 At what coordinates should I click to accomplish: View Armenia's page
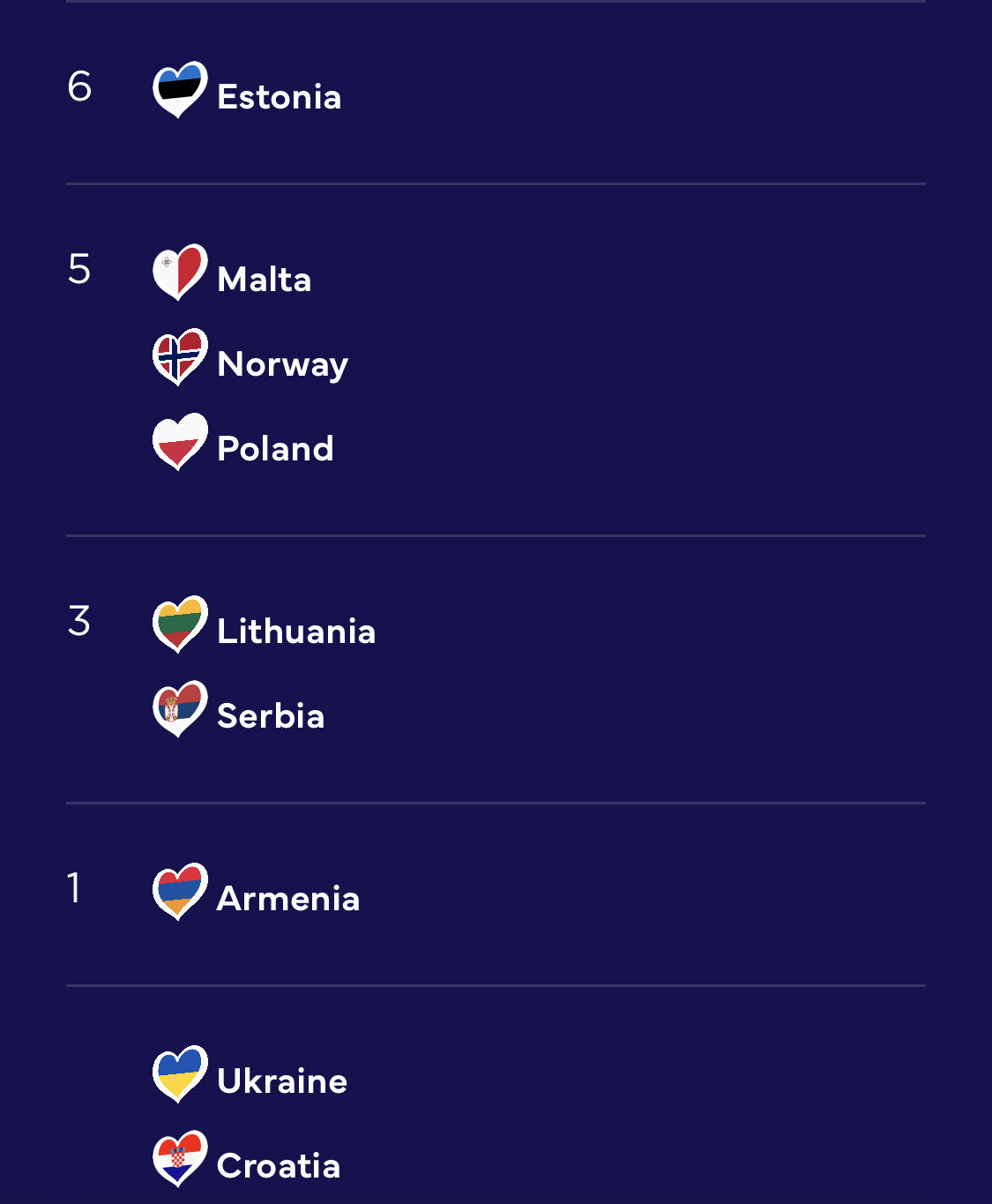[287, 898]
